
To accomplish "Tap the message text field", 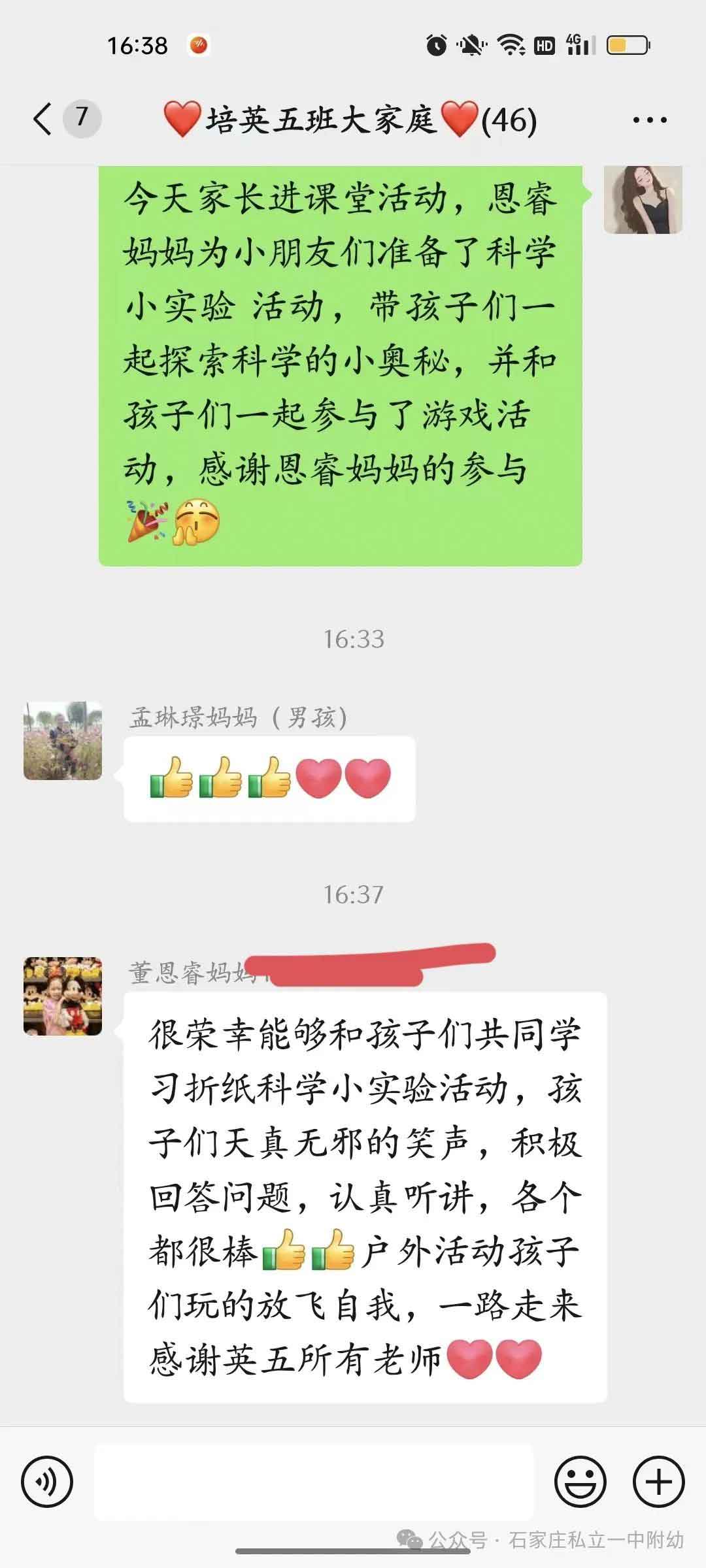I will coord(314,1481).
